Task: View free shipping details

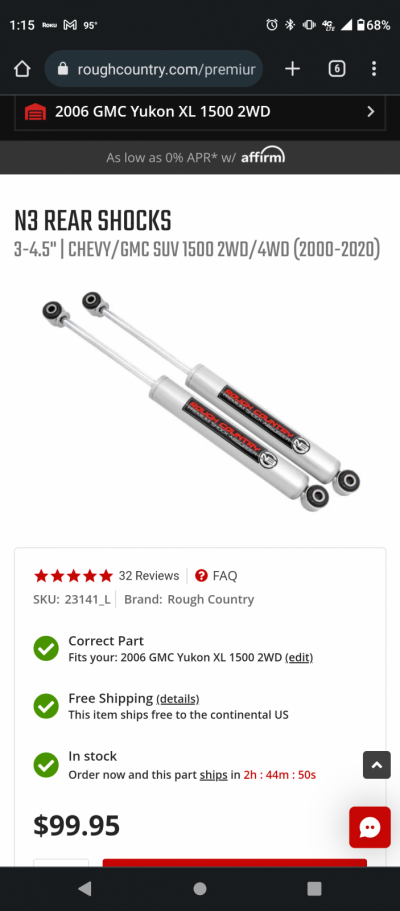Action: pos(178,698)
